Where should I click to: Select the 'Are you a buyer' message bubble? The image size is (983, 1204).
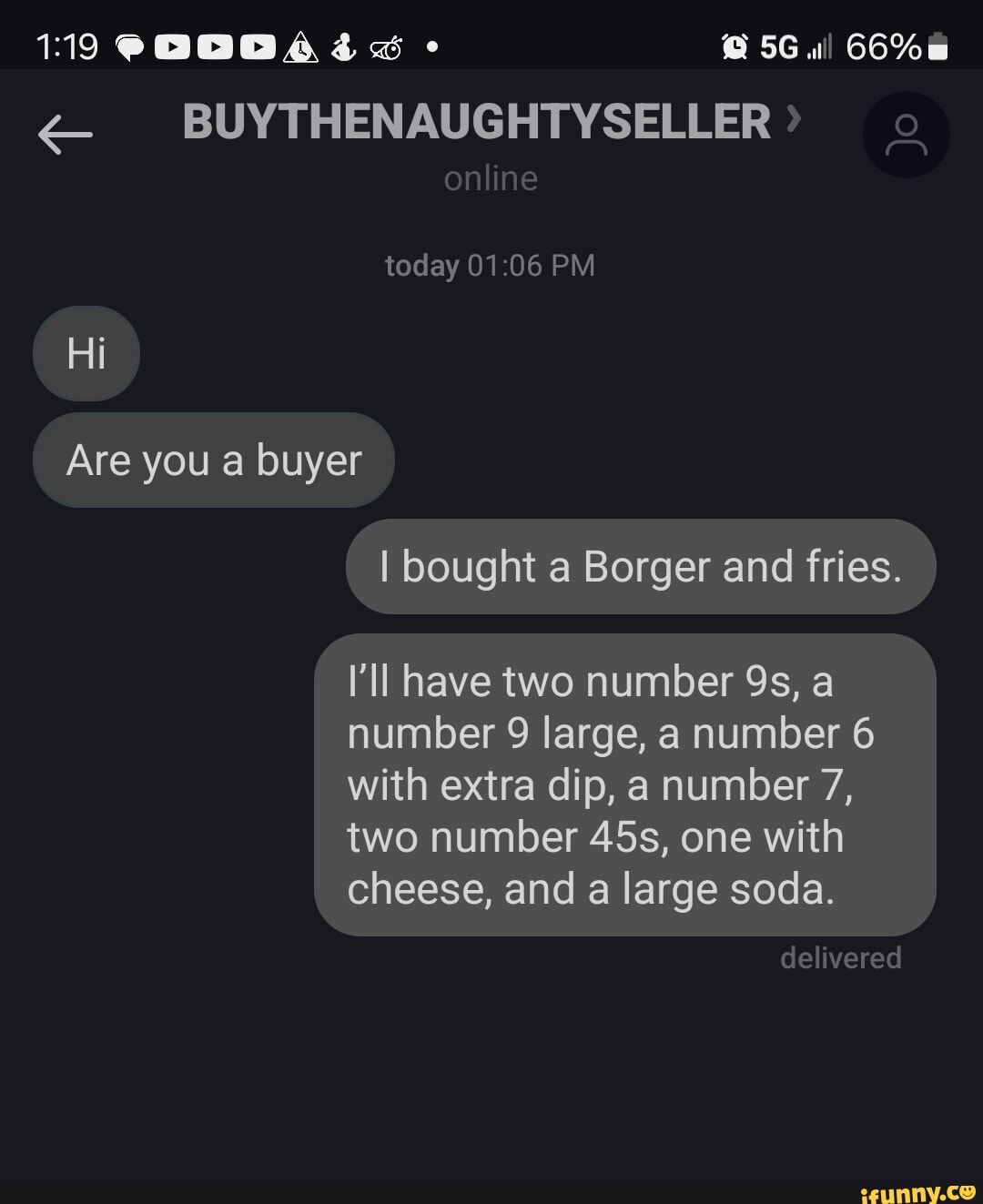[x=213, y=460]
